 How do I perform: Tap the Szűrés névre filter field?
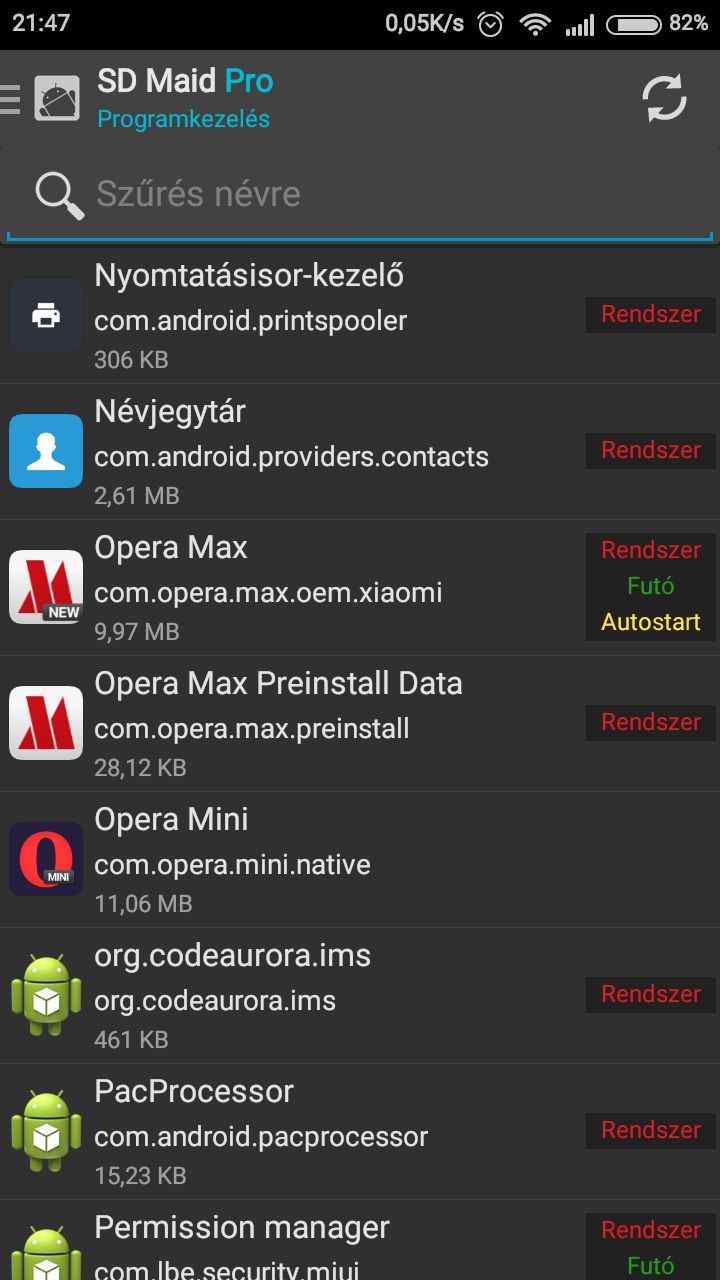click(x=360, y=194)
